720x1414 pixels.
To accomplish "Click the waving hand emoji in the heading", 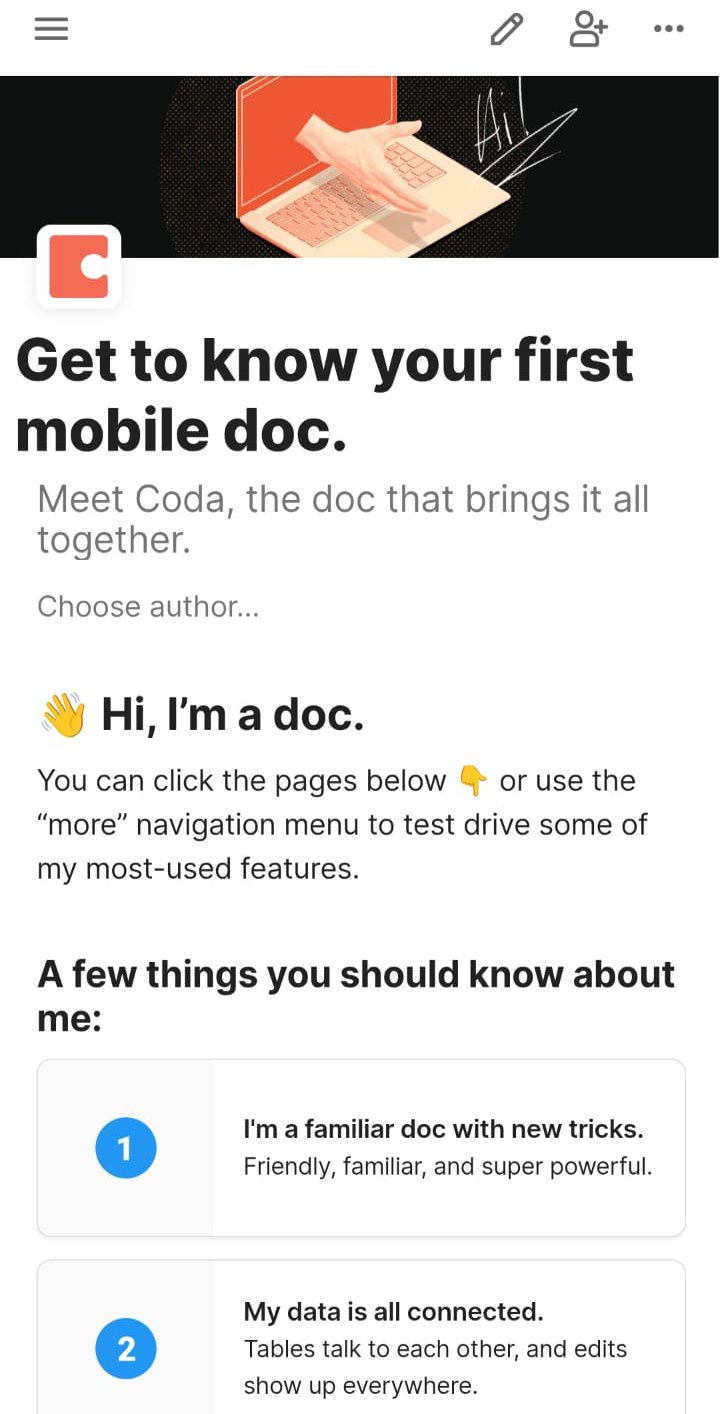I will click(58, 712).
